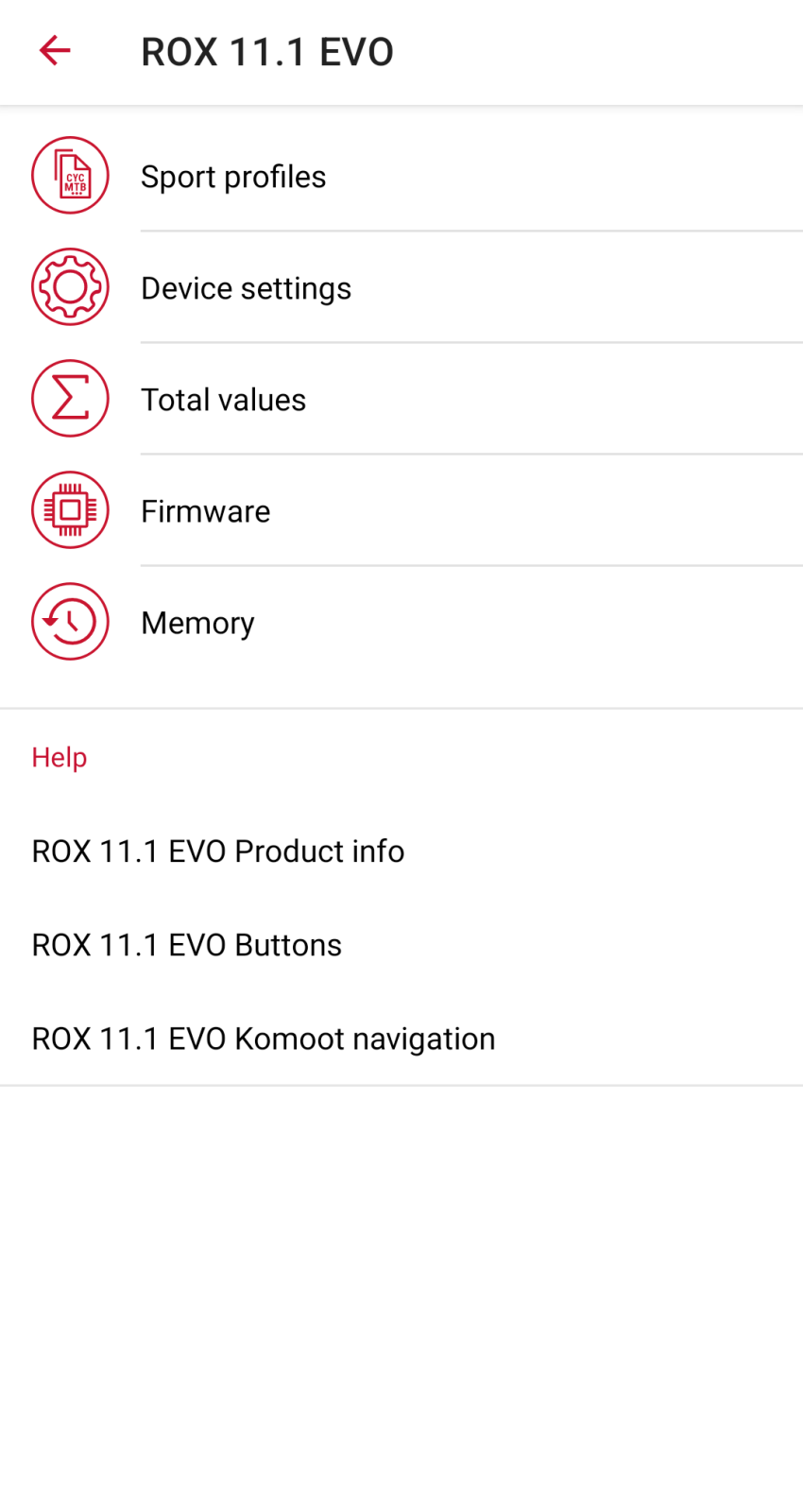The image size is (803, 1512).
Task: Show ROX 11.1 EVO Buttons help
Action: click(x=401, y=944)
